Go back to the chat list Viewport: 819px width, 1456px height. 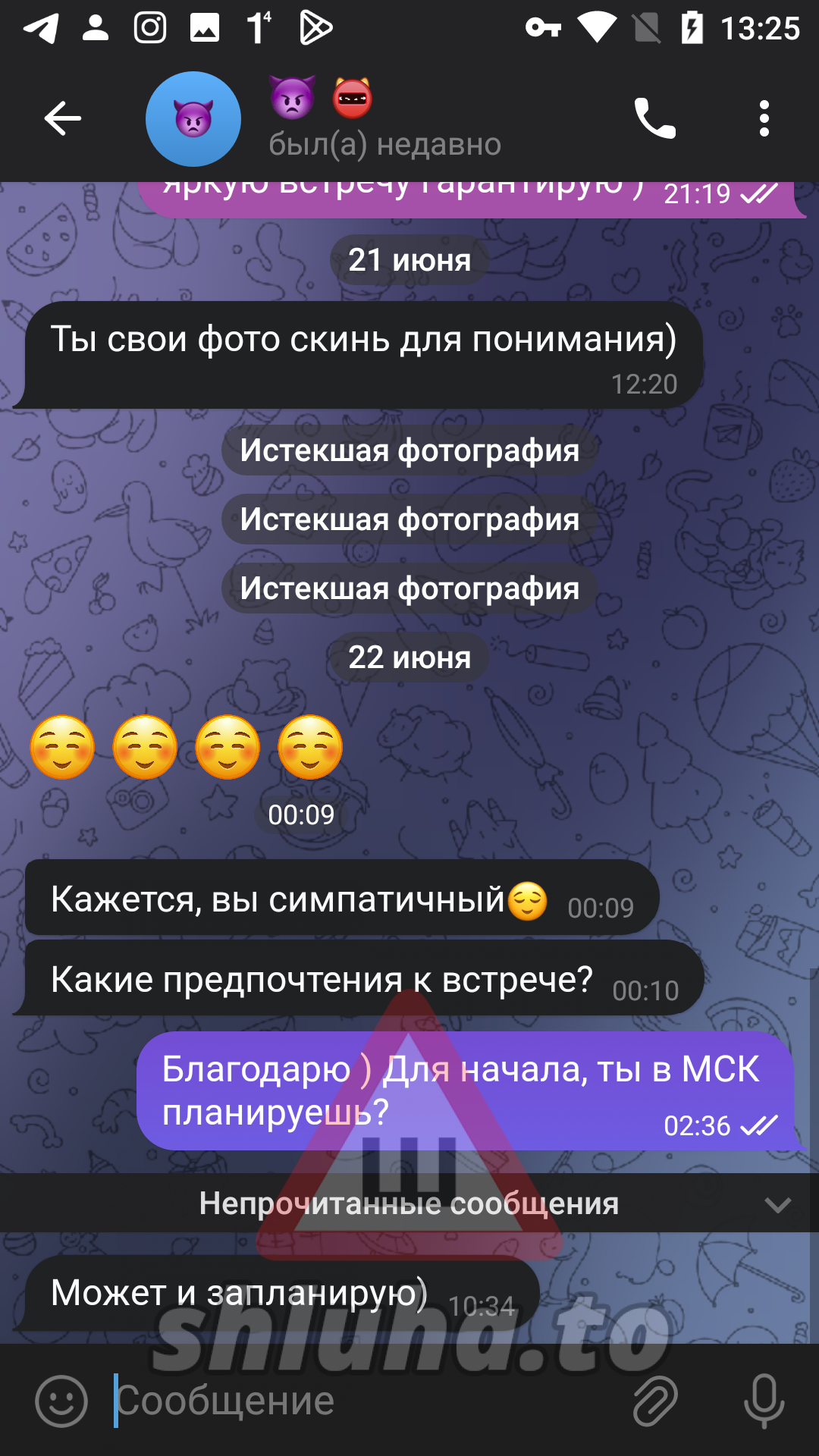click(62, 118)
